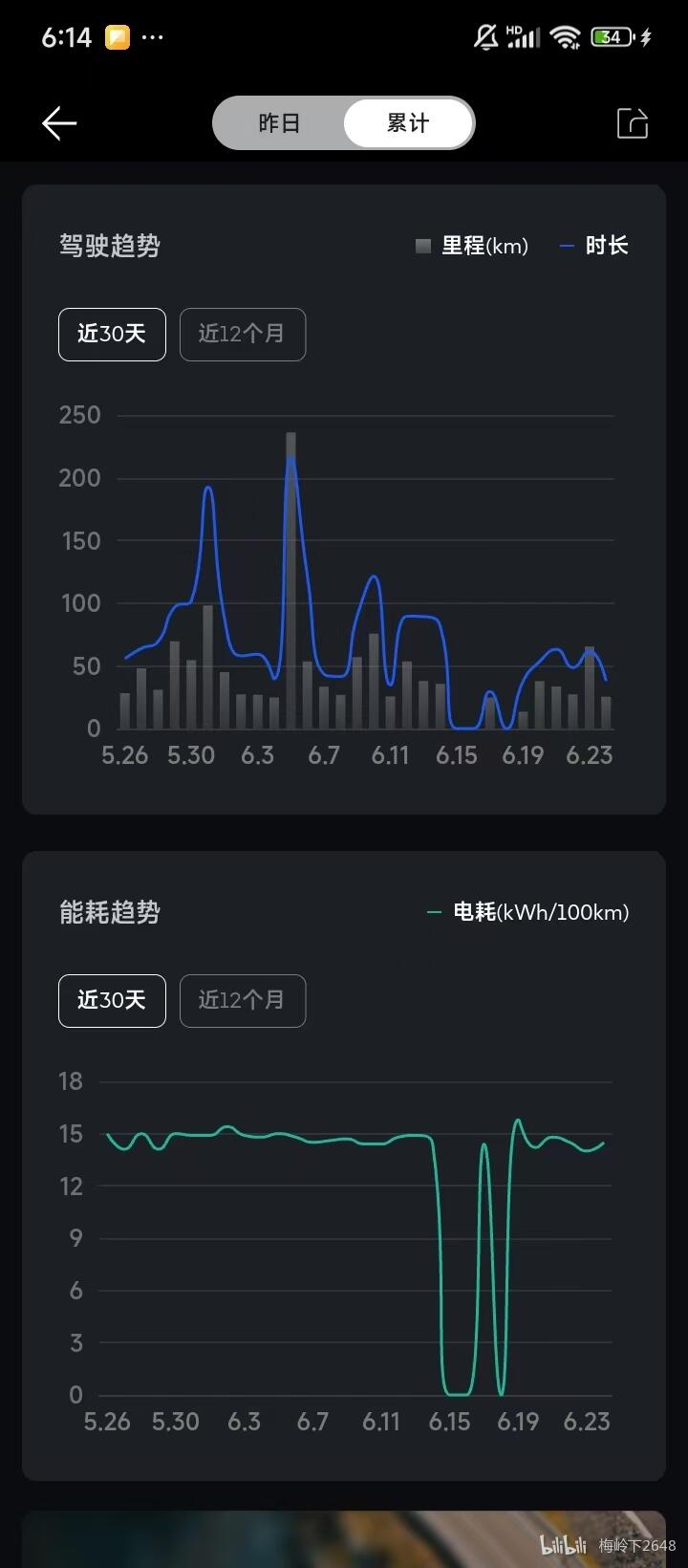Share this driving report
The height and width of the screenshot is (1568, 688).
point(633,123)
